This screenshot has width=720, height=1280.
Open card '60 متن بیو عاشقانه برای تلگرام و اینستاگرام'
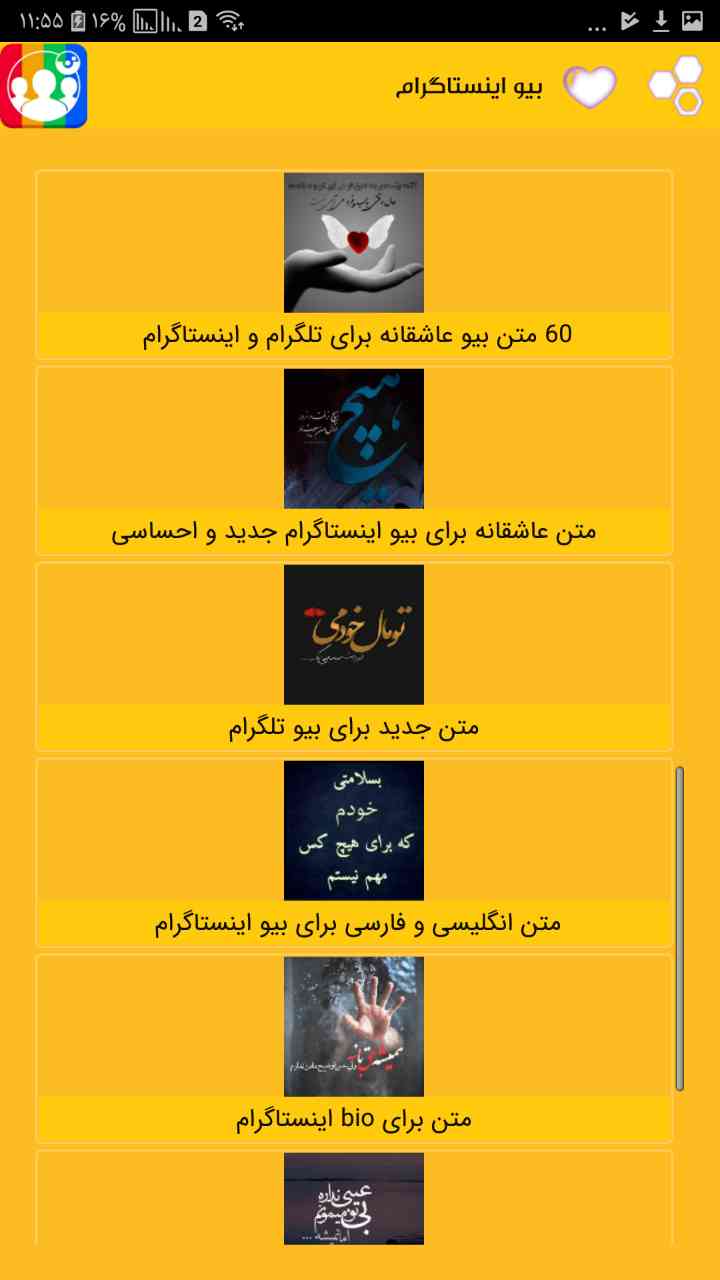tap(354, 265)
